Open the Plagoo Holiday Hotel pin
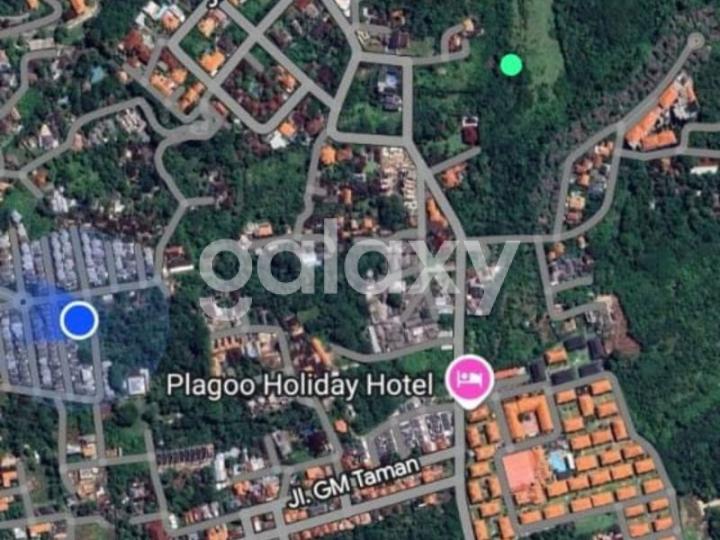The image size is (720, 540). click(x=470, y=379)
